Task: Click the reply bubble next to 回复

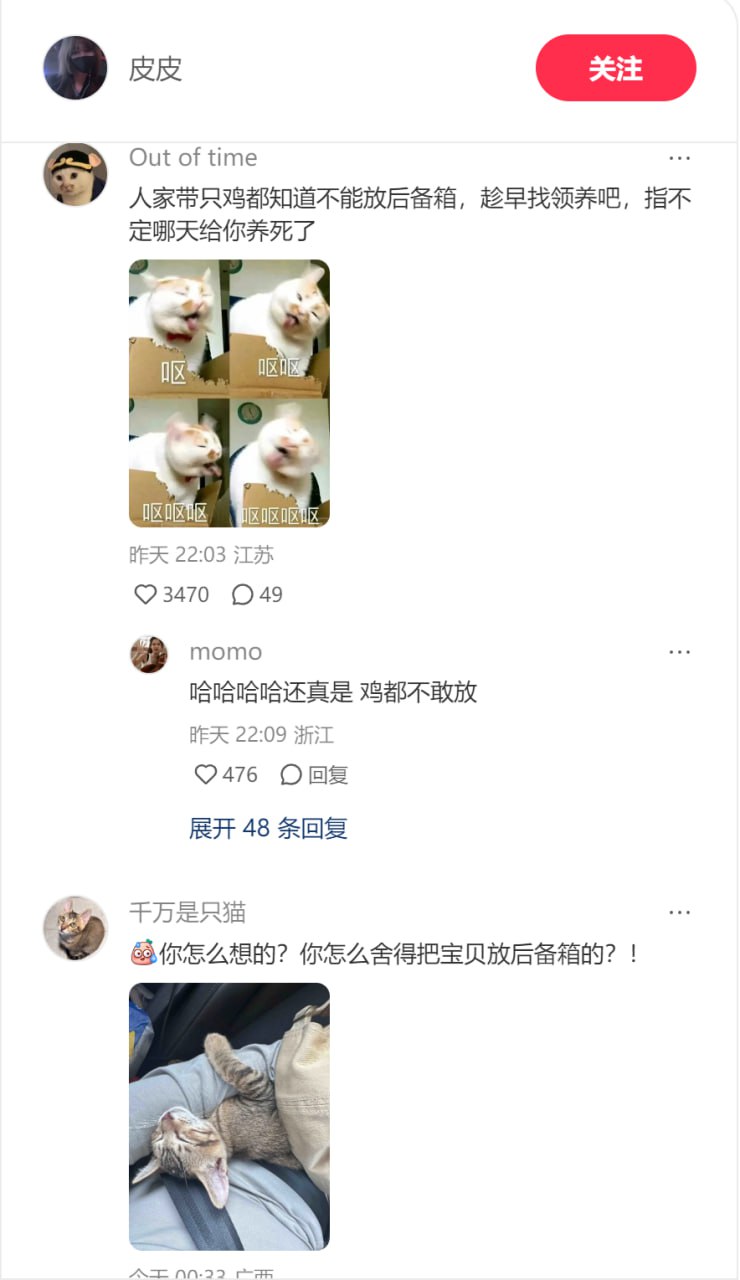Action: 293,774
